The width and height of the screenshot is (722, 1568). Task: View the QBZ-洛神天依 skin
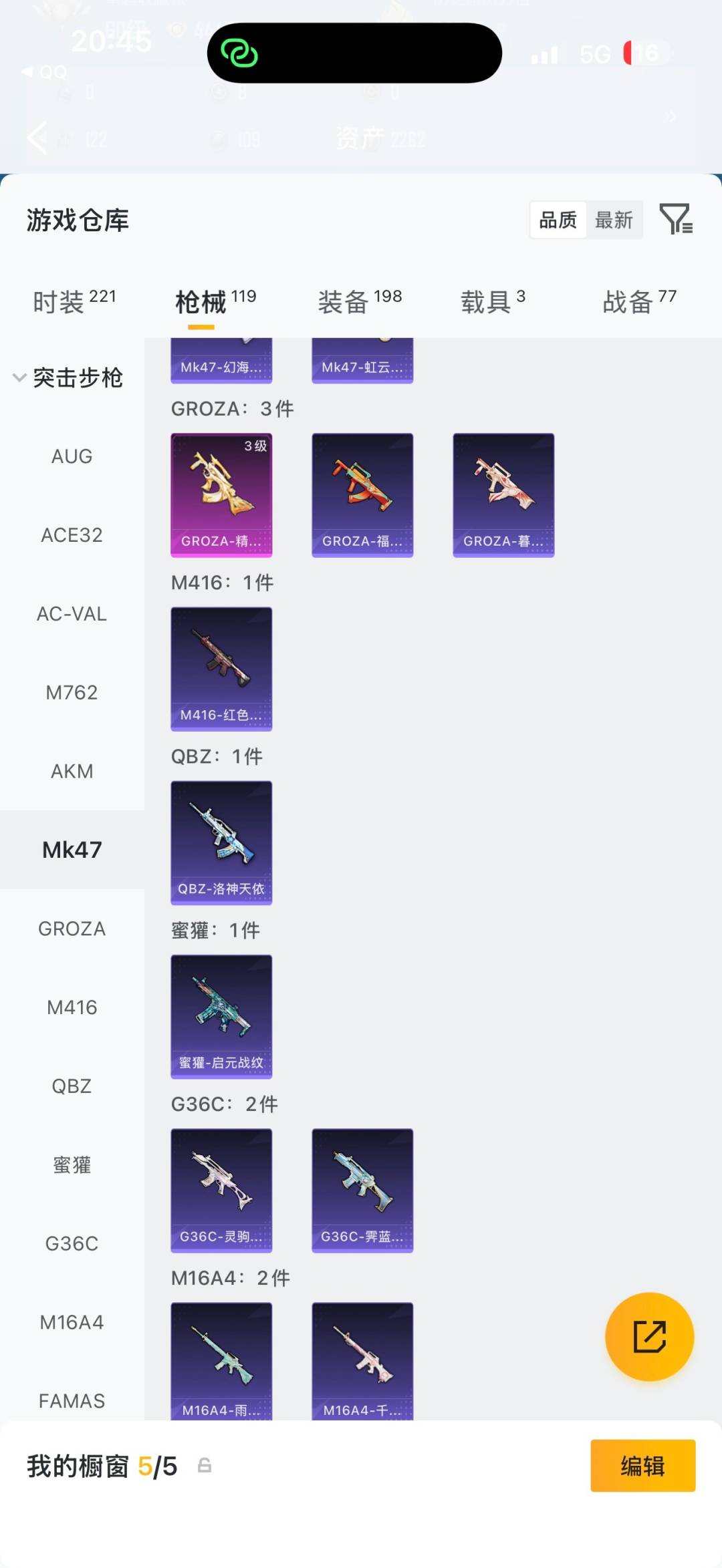click(x=221, y=842)
